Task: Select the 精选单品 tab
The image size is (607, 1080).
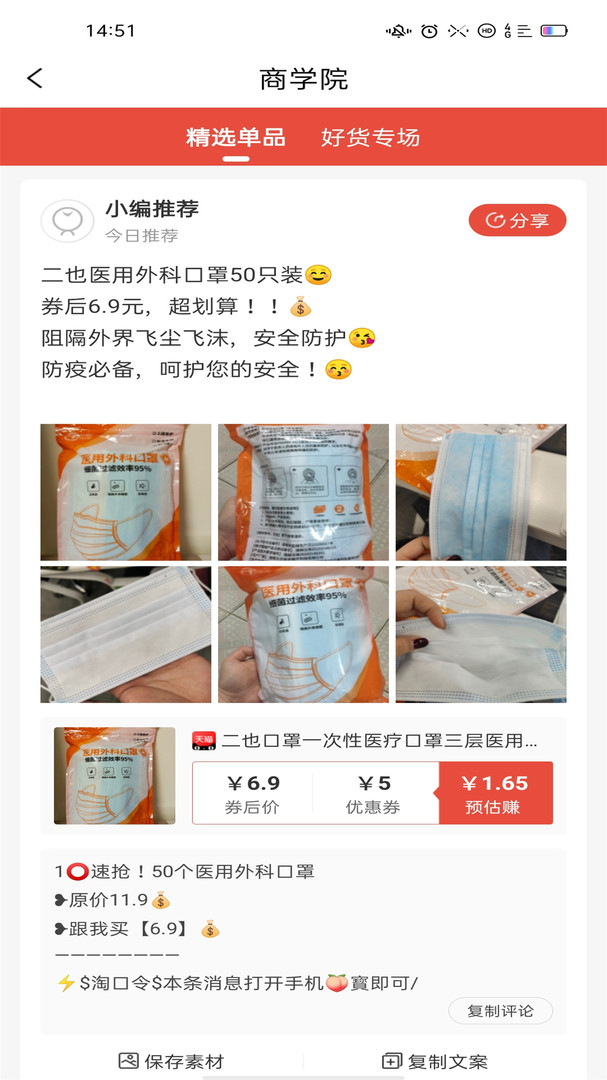Action: [236, 138]
